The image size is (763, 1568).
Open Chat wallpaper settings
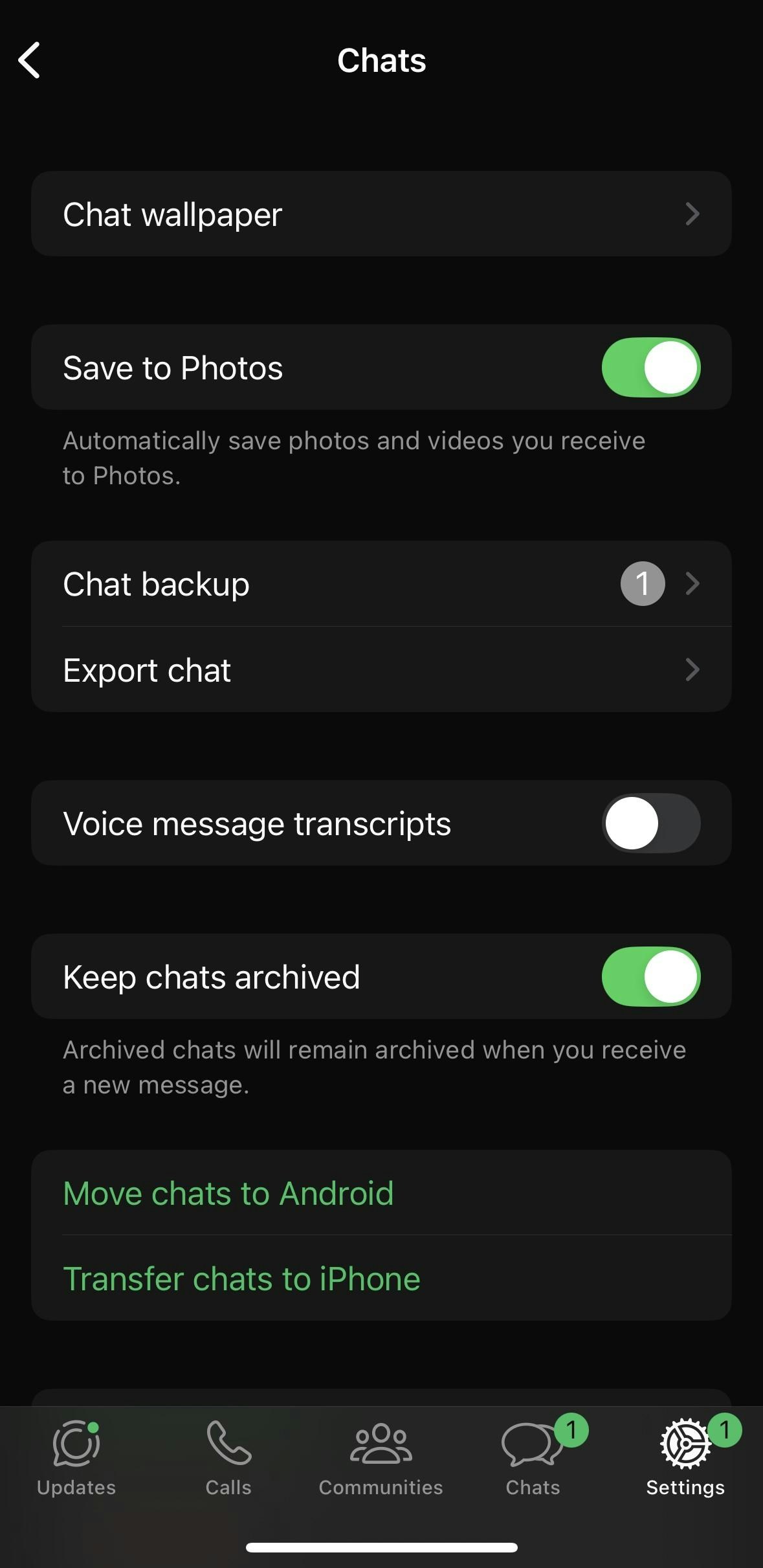(381, 214)
